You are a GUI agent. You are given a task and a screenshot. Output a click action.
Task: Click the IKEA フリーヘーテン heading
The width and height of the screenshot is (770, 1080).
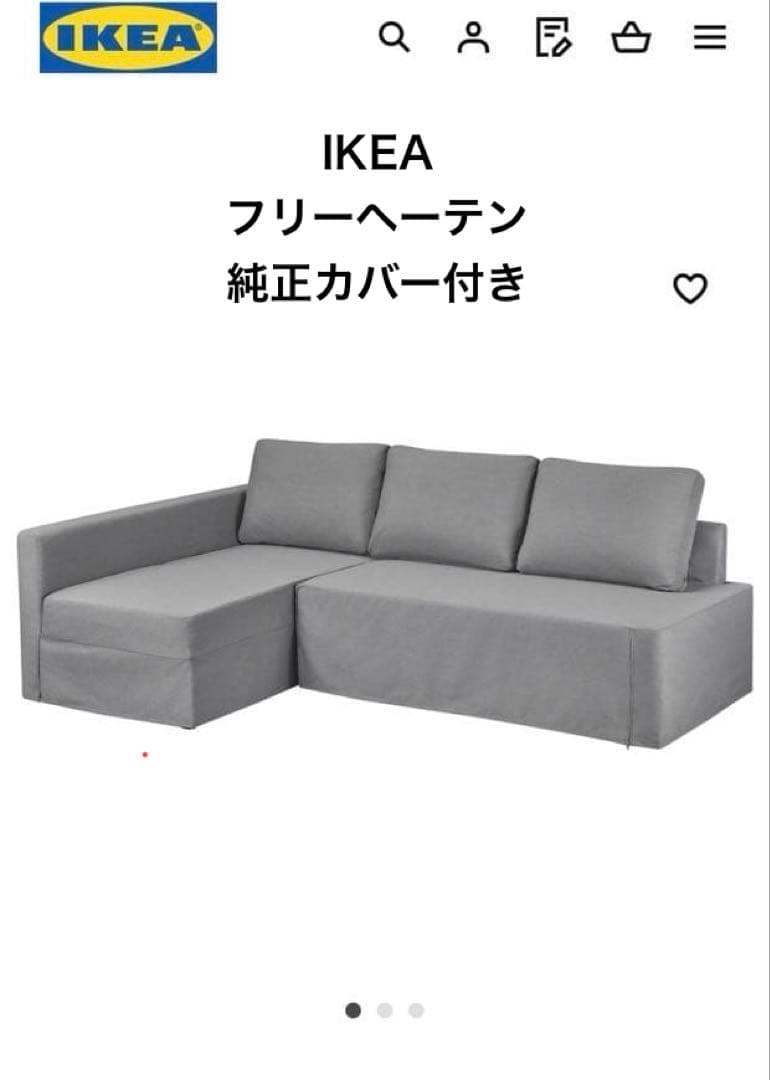[x=380, y=213]
